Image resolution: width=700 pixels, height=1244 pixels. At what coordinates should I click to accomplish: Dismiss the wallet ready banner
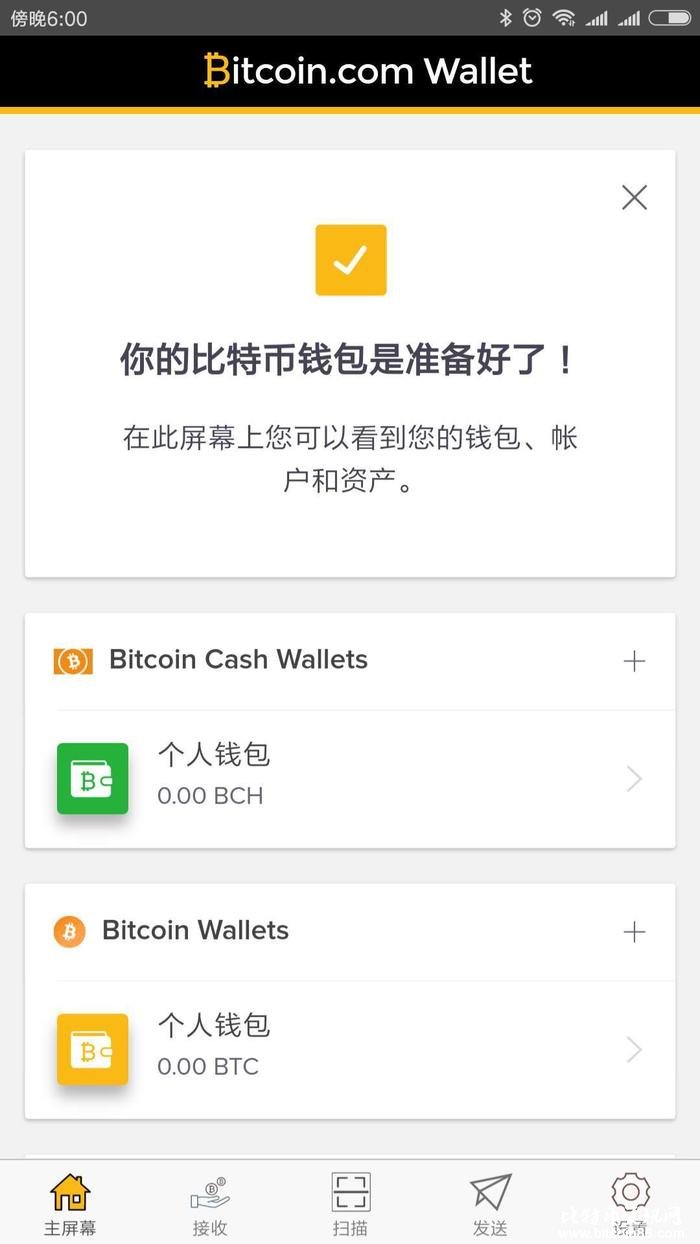pos(634,198)
